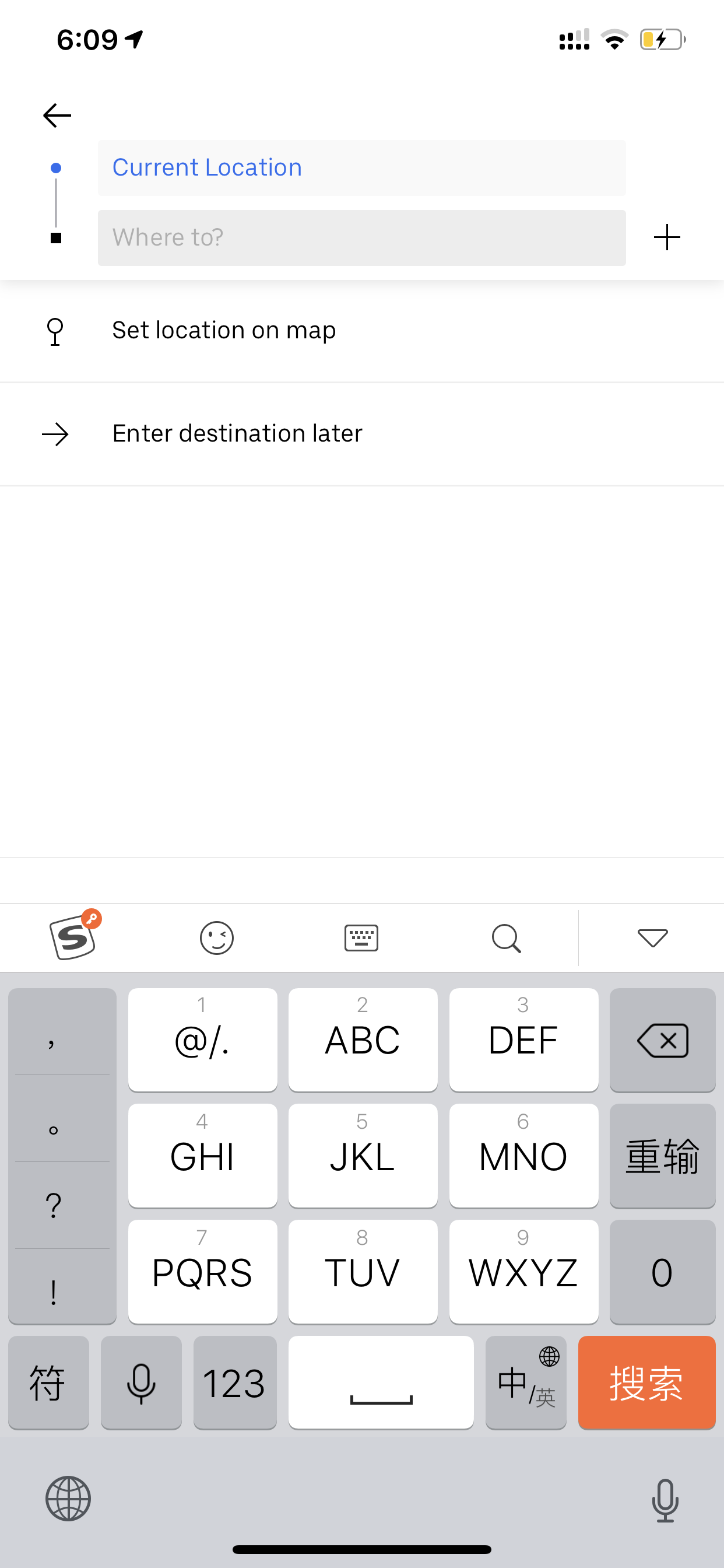Add a stop with the plus icon
This screenshot has width=724, height=1568.
tap(667, 237)
